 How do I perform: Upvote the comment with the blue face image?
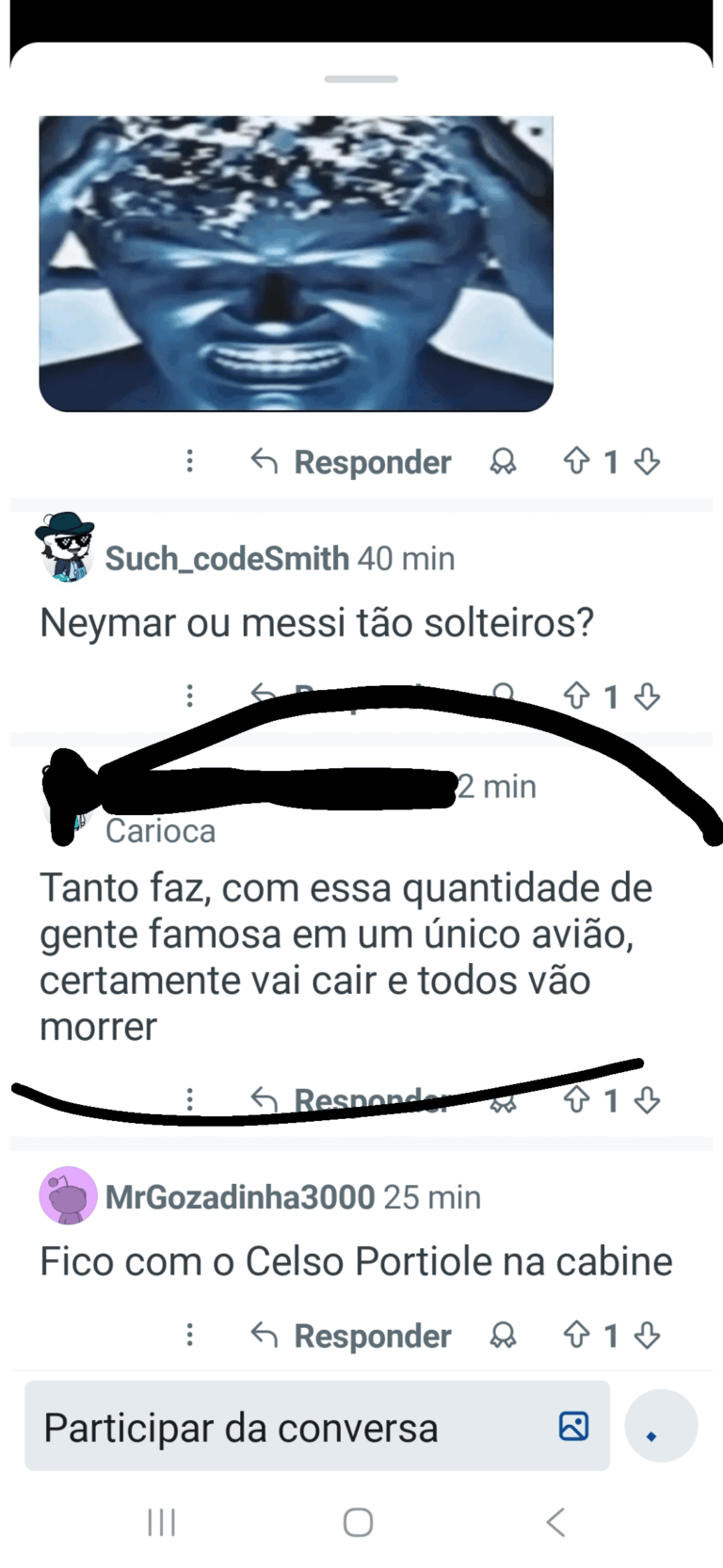coord(576,461)
